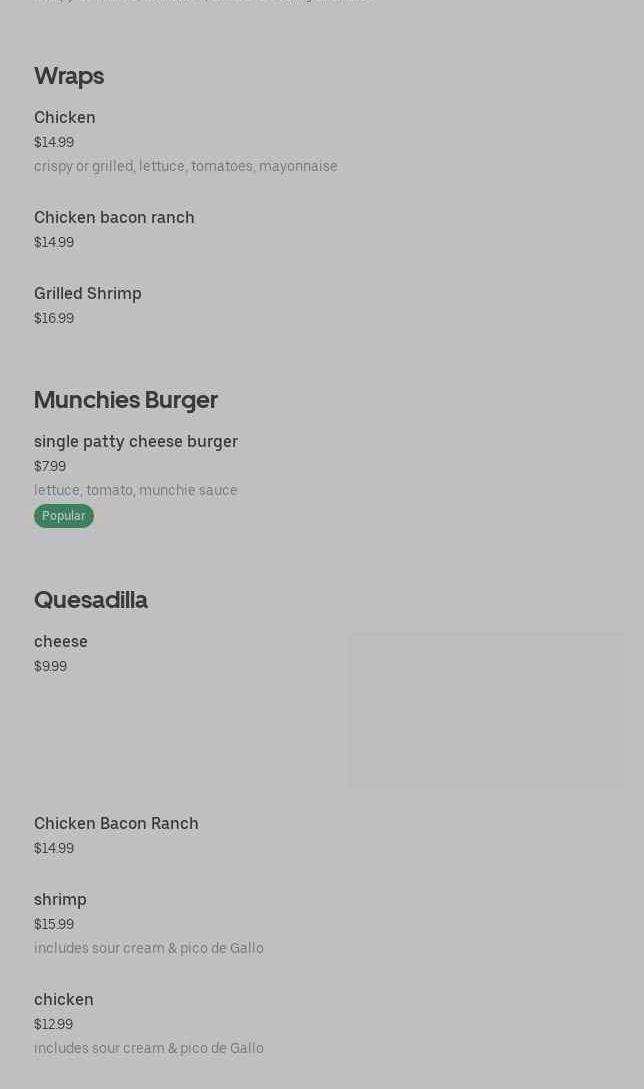
Task: Open the Chicken Bacon Ranch quesadilla
Action: (116, 824)
